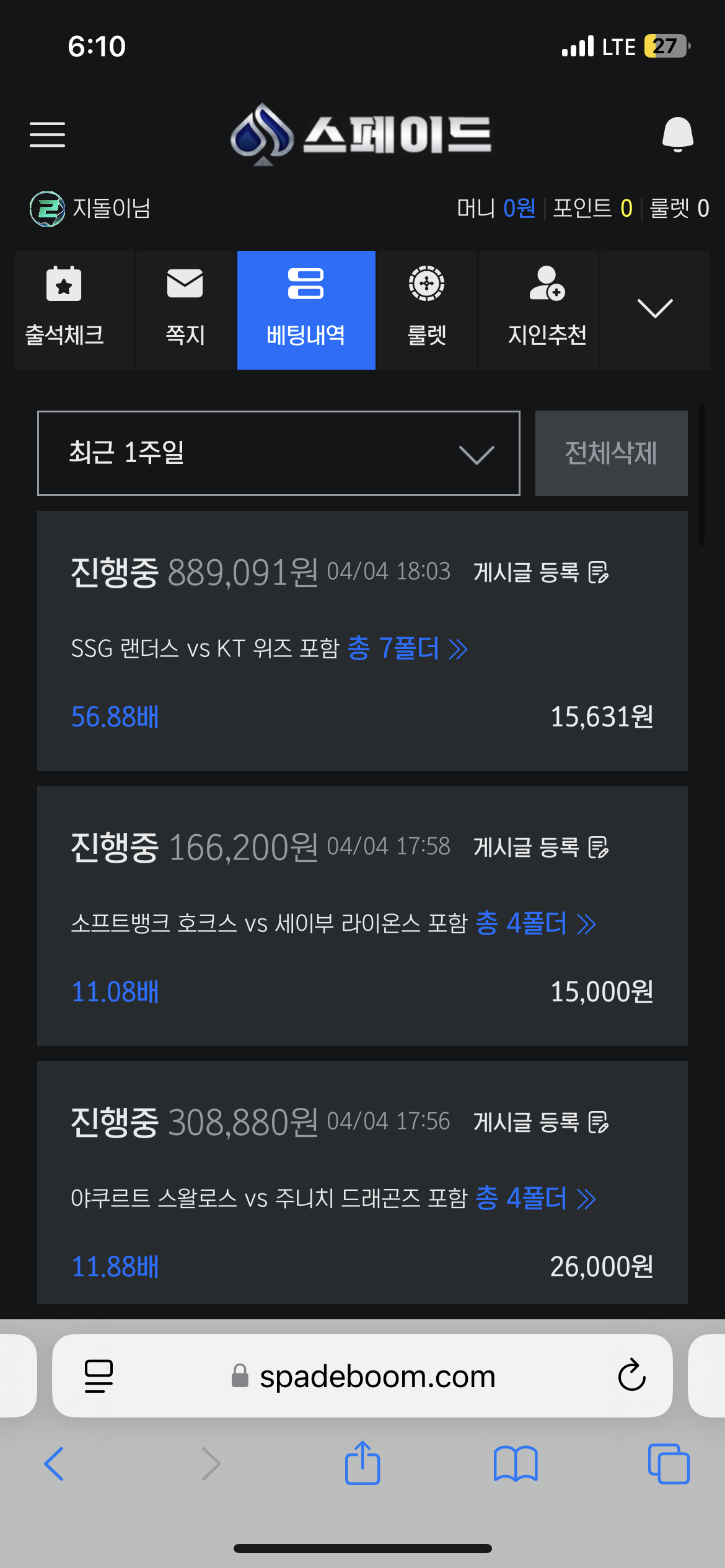Open the Safari share sheet
The image size is (725, 1568).
click(x=362, y=1463)
